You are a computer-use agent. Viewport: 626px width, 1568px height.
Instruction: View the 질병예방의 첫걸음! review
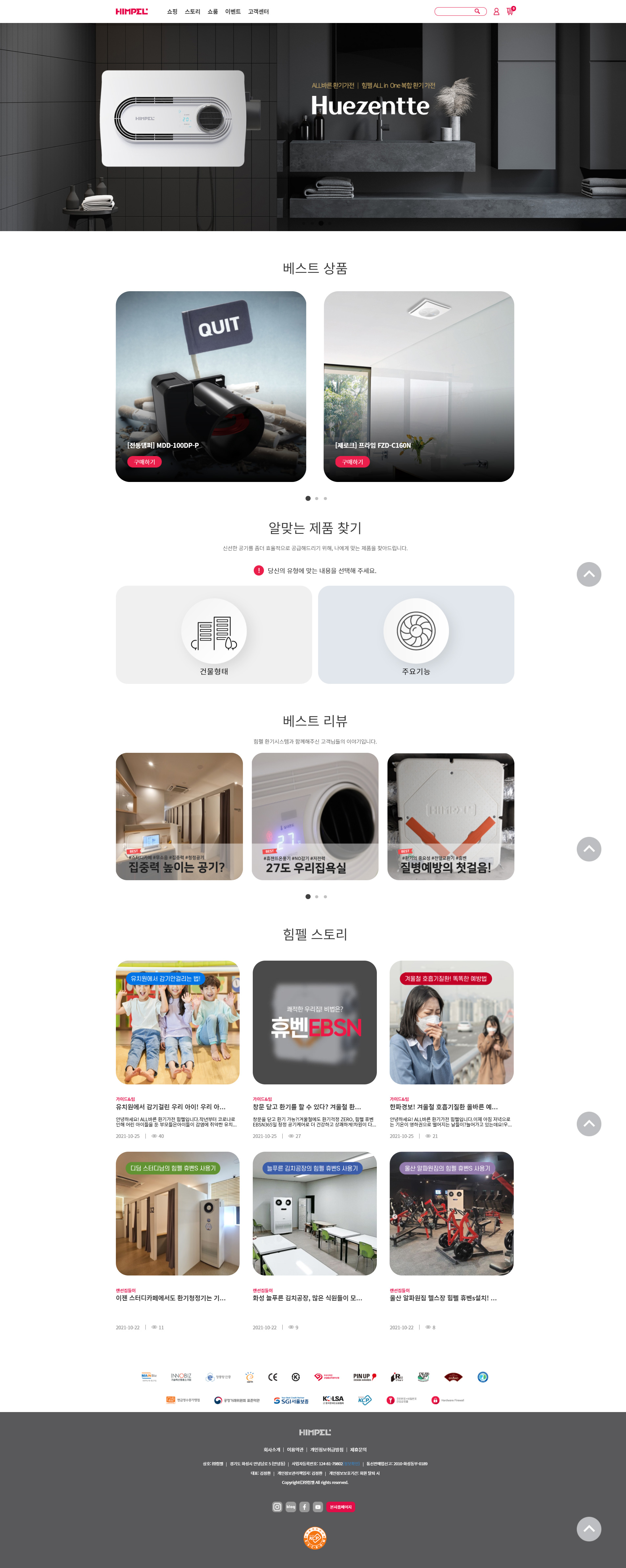450,816
